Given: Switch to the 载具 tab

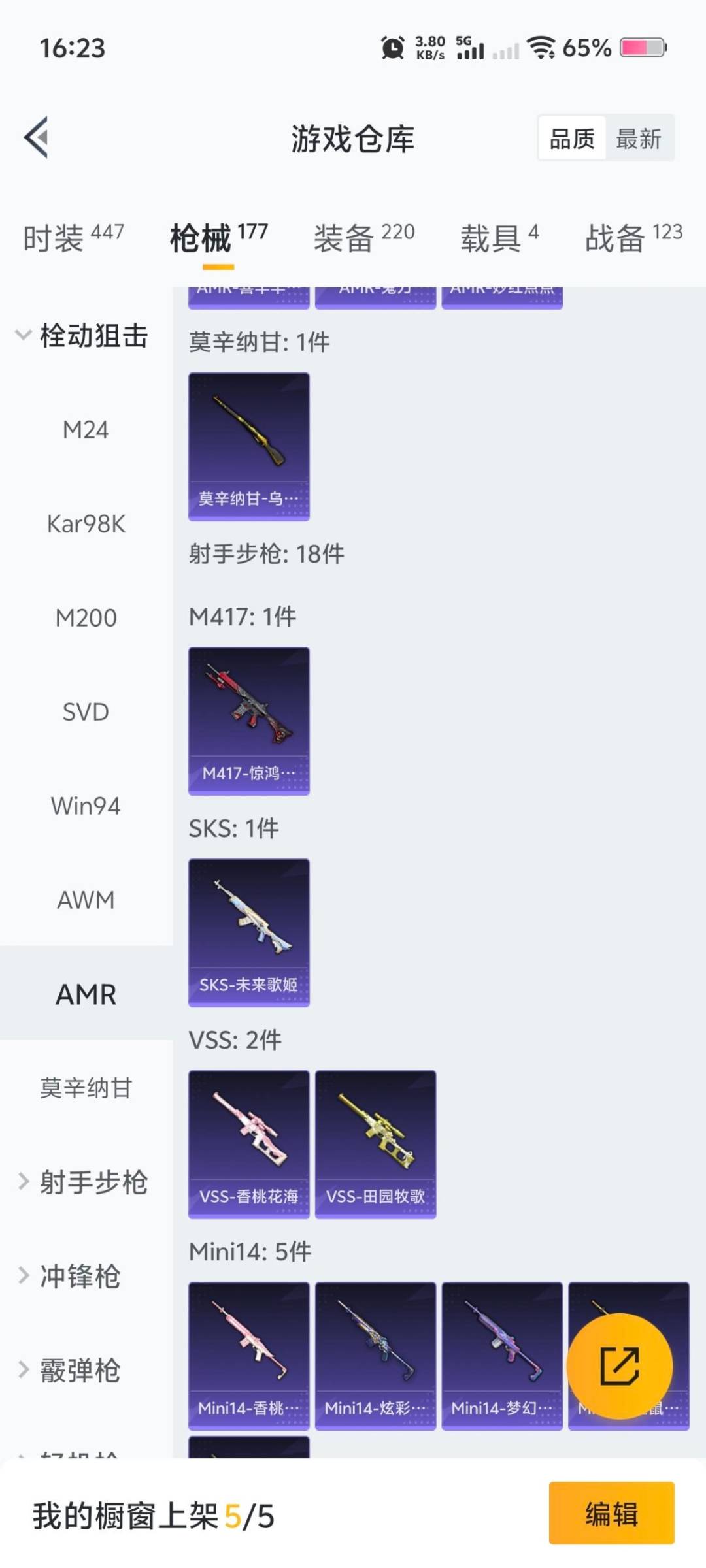Looking at the screenshot, I should [499, 237].
